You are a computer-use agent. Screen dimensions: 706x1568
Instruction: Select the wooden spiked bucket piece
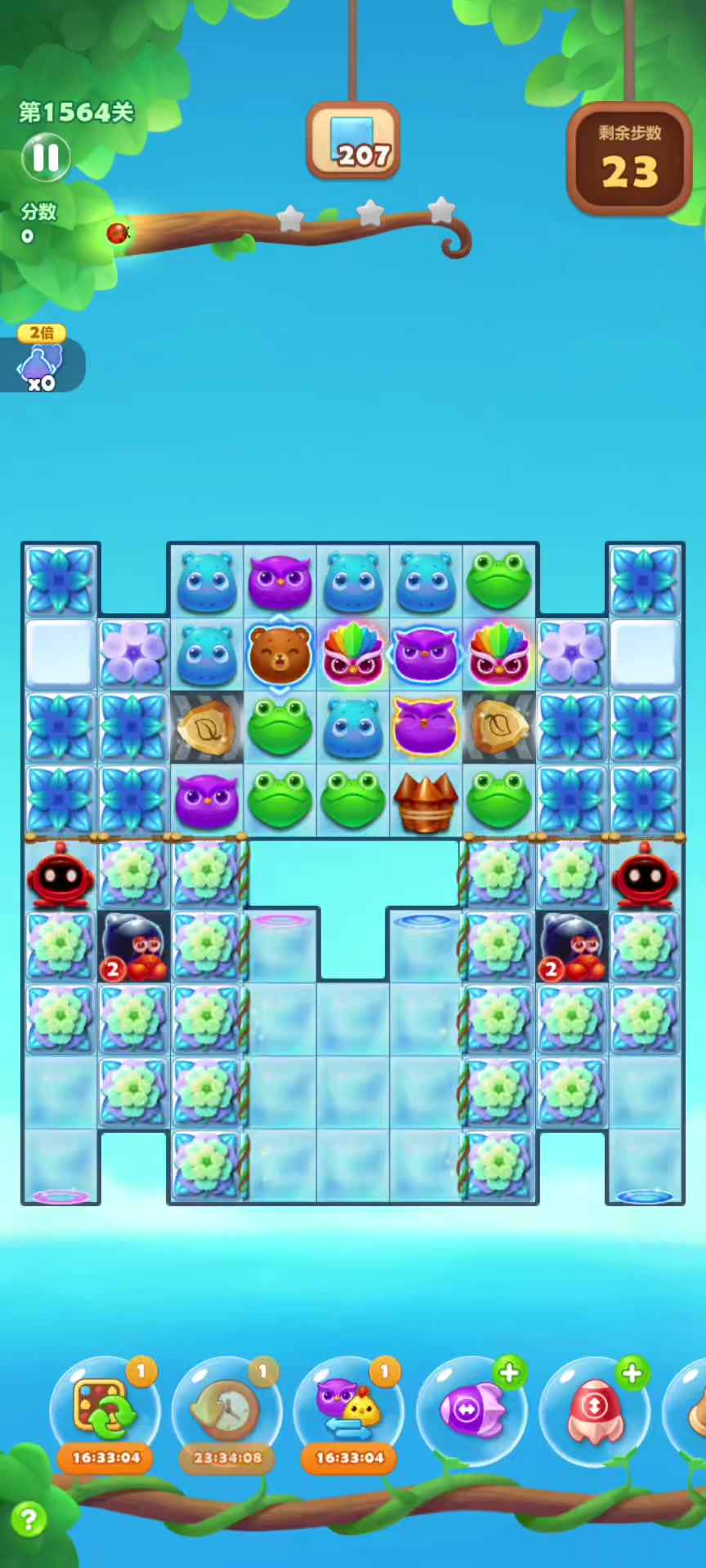point(425,802)
